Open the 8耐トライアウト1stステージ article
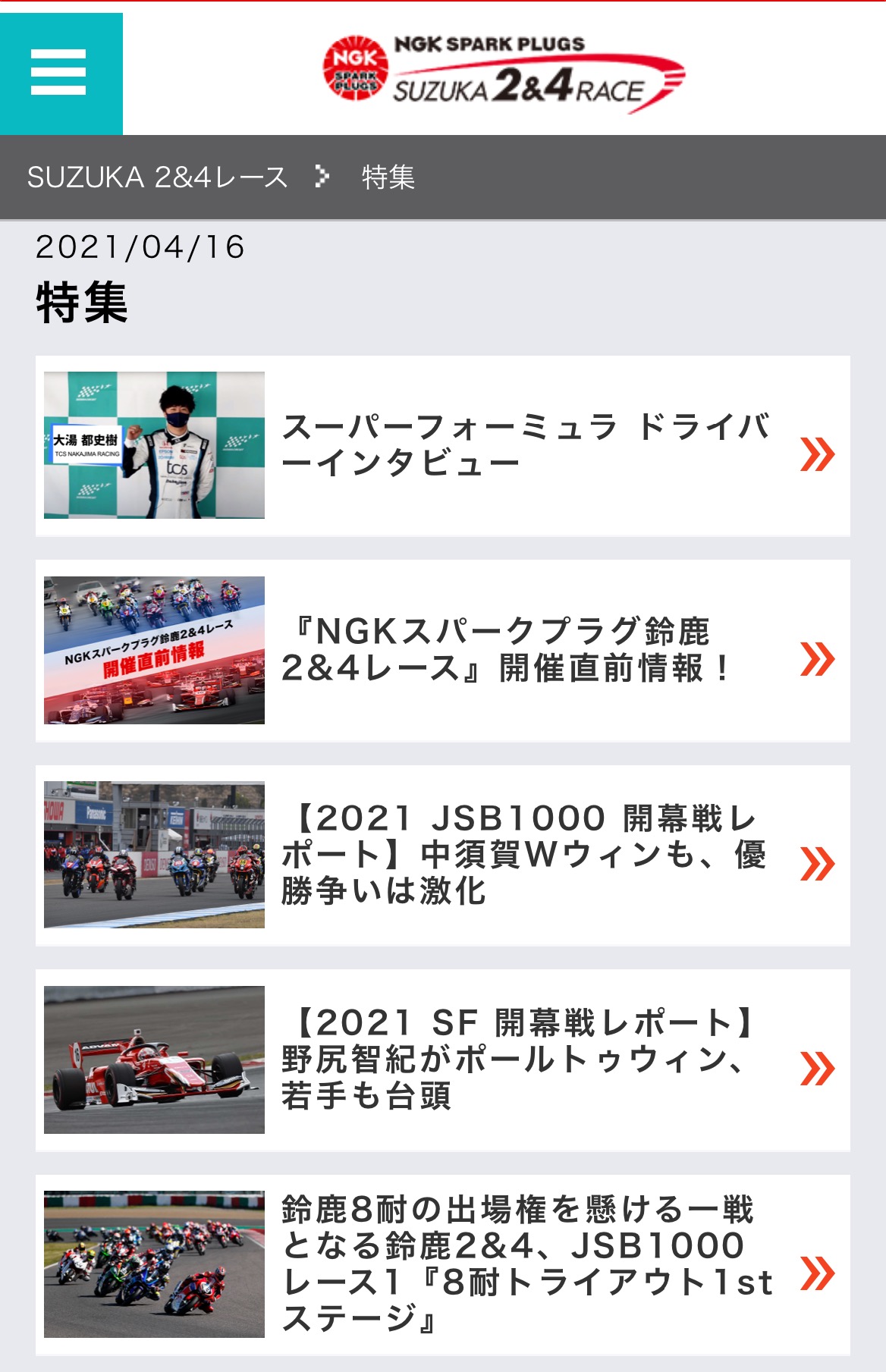Image resolution: width=886 pixels, height=1372 pixels. (x=442, y=1265)
